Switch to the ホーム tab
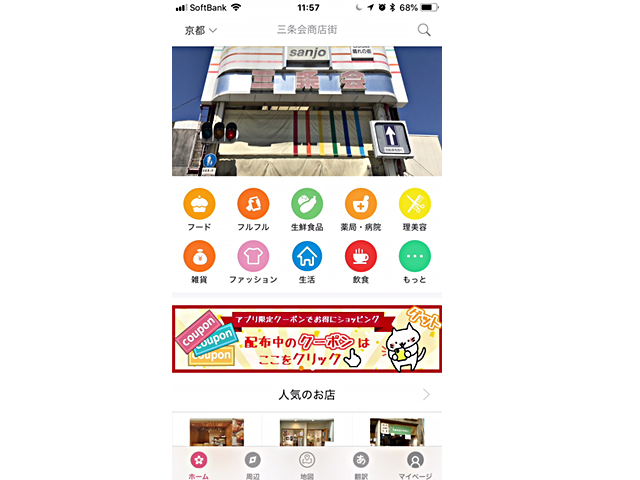 tap(199, 464)
